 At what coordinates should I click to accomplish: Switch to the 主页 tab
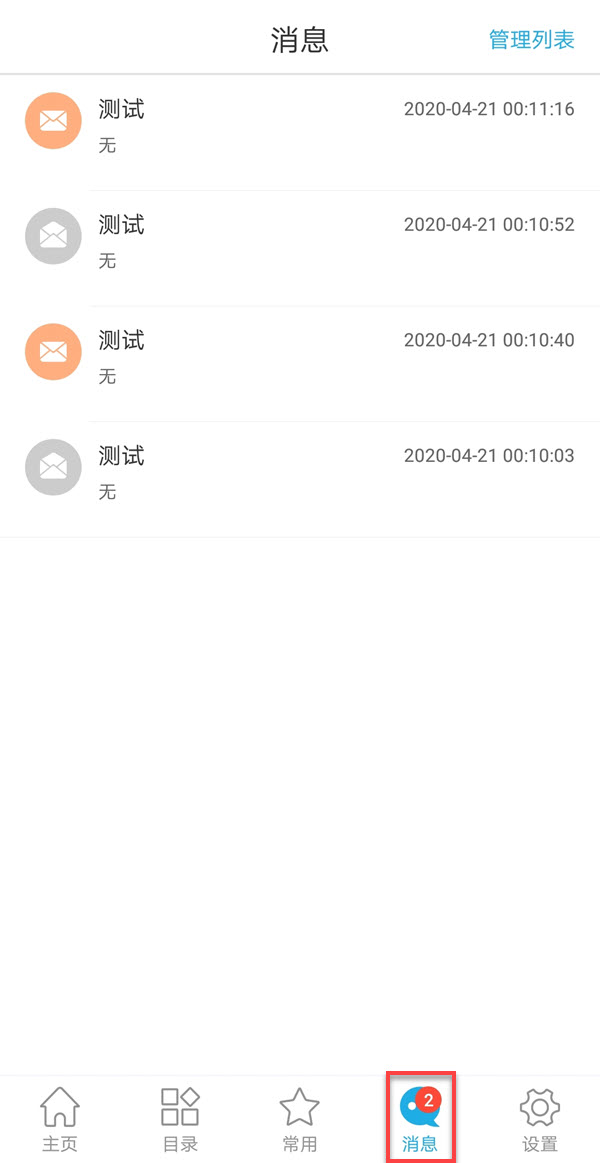tap(60, 1119)
